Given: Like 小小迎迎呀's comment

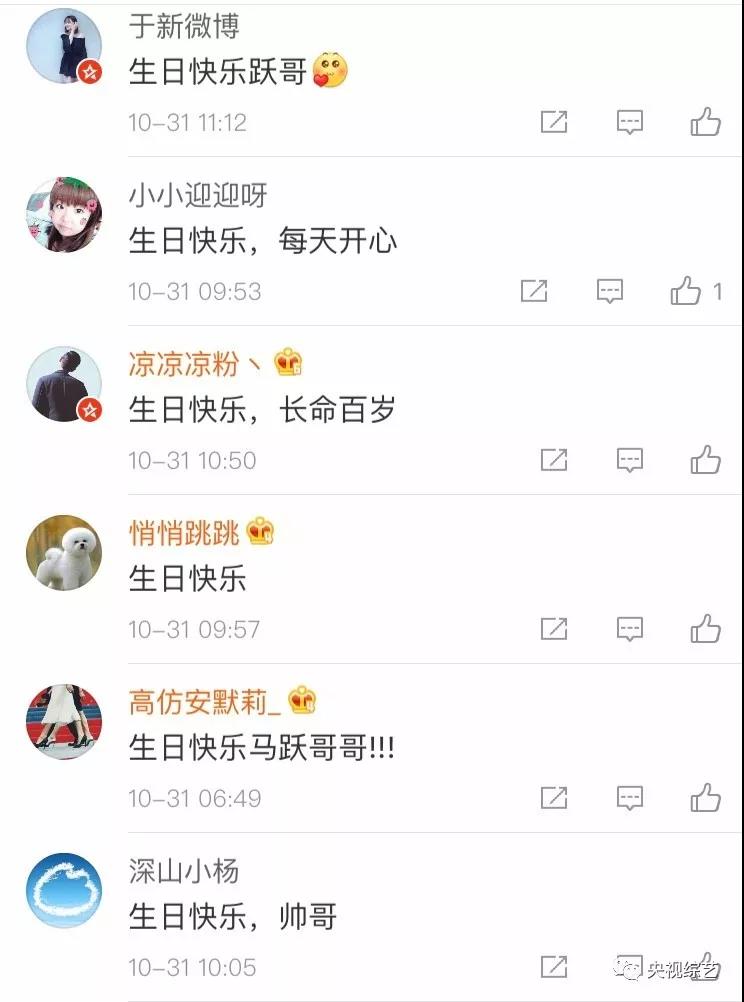Looking at the screenshot, I should click(687, 292).
